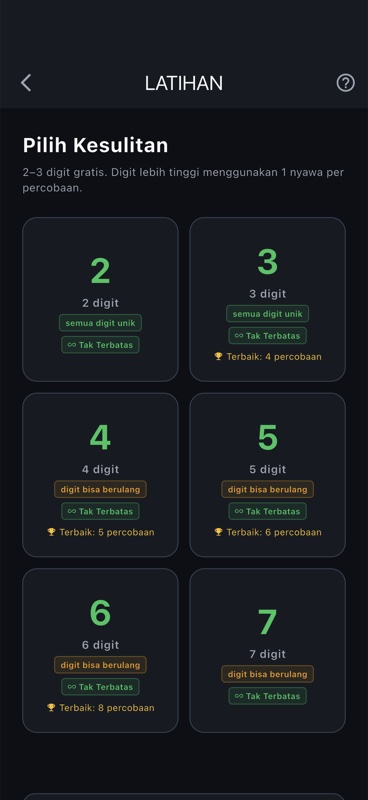Start the 4 digit practice card
368x800 pixels.
point(101,475)
